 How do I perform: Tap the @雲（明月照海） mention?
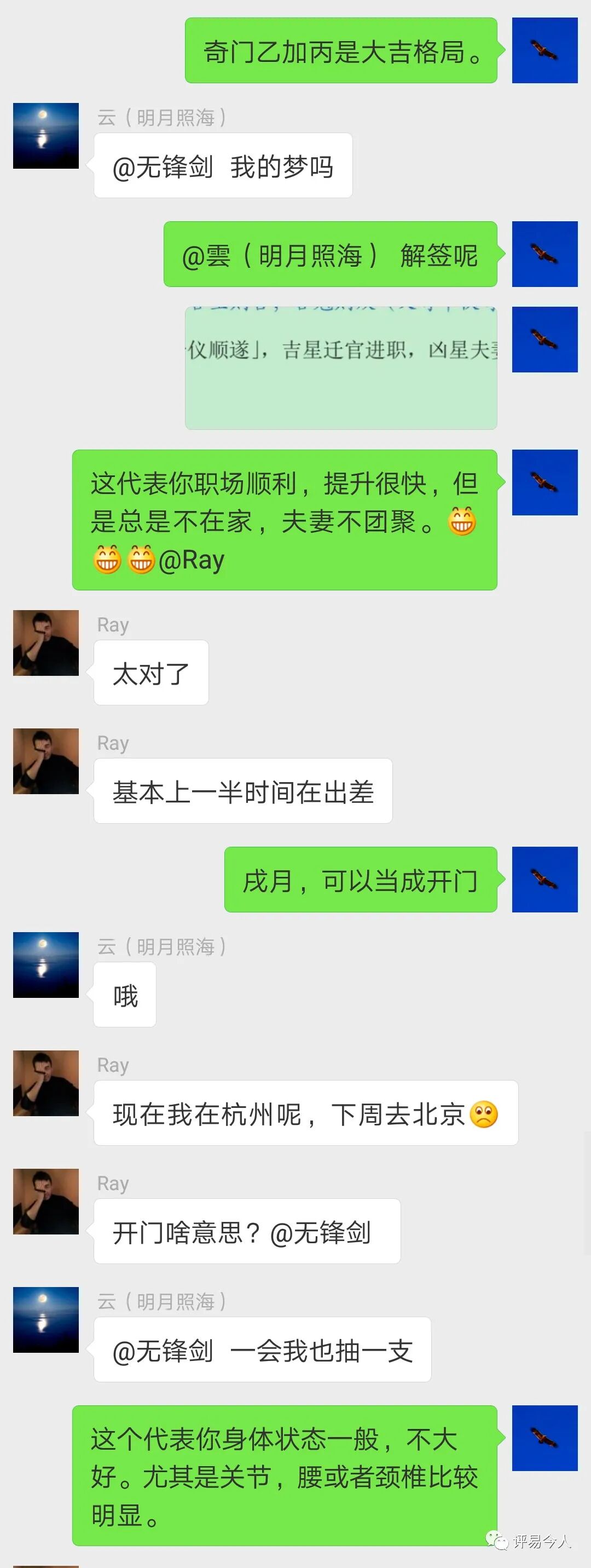pyautogui.click(x=280, y=256)
